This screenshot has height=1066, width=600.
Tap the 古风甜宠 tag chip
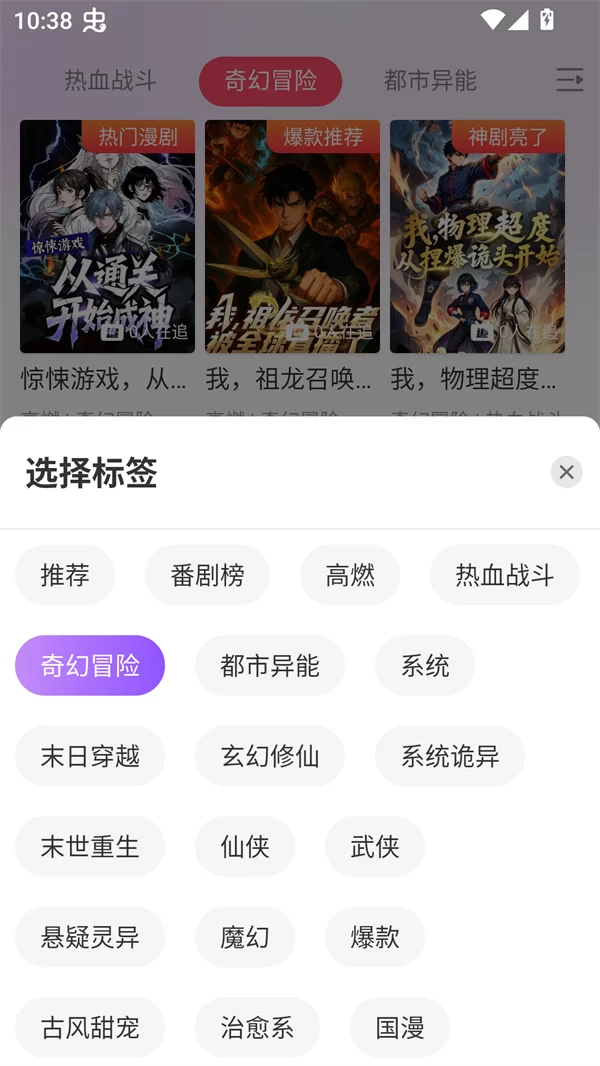90,1027
